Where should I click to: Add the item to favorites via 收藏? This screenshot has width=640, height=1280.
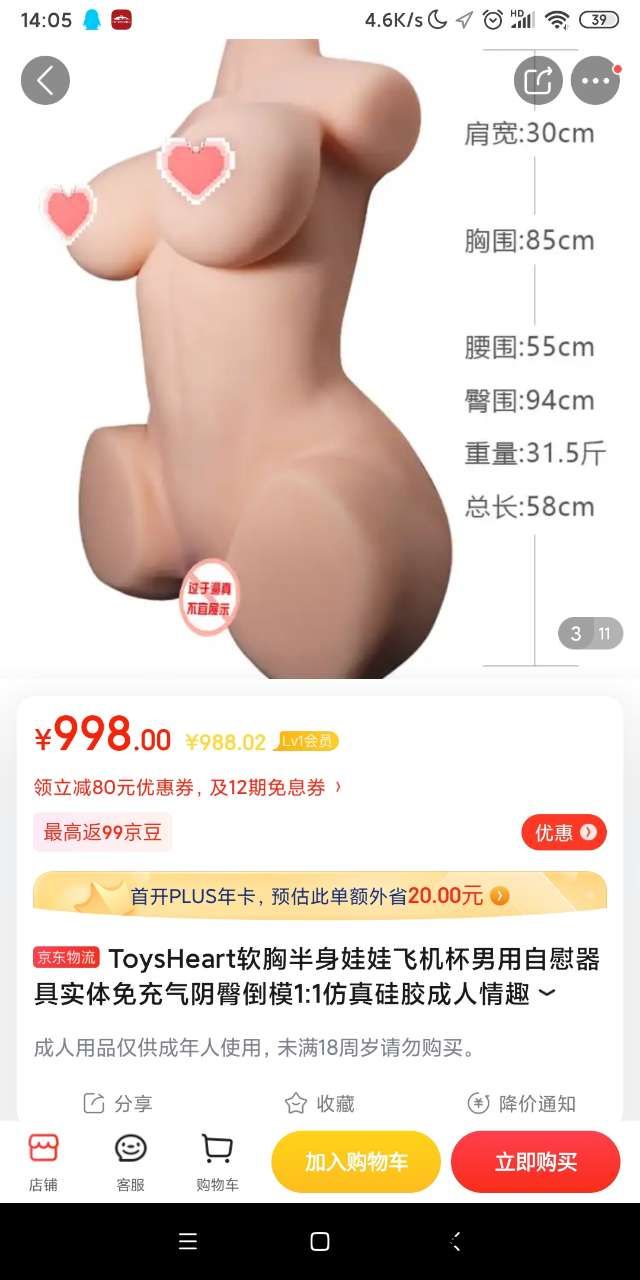point(320,1103)
